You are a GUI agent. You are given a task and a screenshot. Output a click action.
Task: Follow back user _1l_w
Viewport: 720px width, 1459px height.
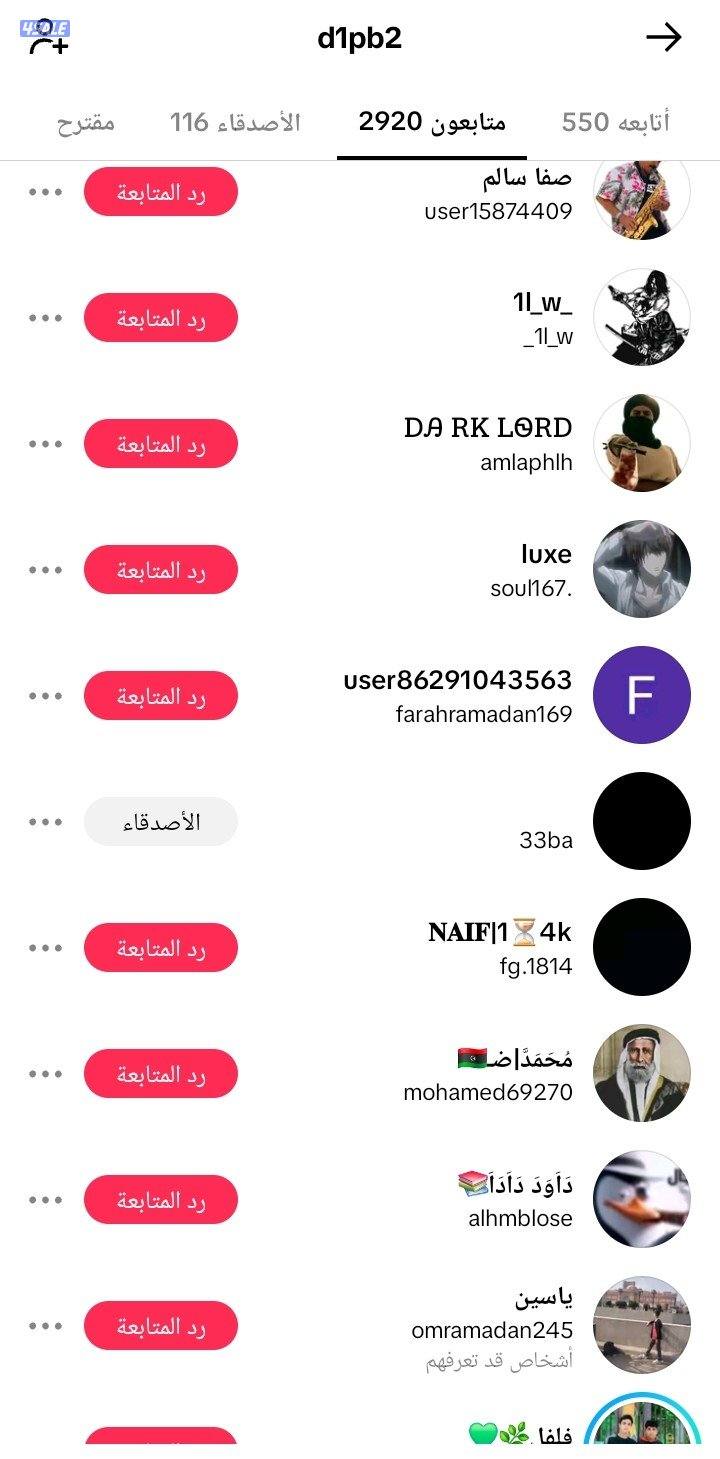click(x=161, y=317)
